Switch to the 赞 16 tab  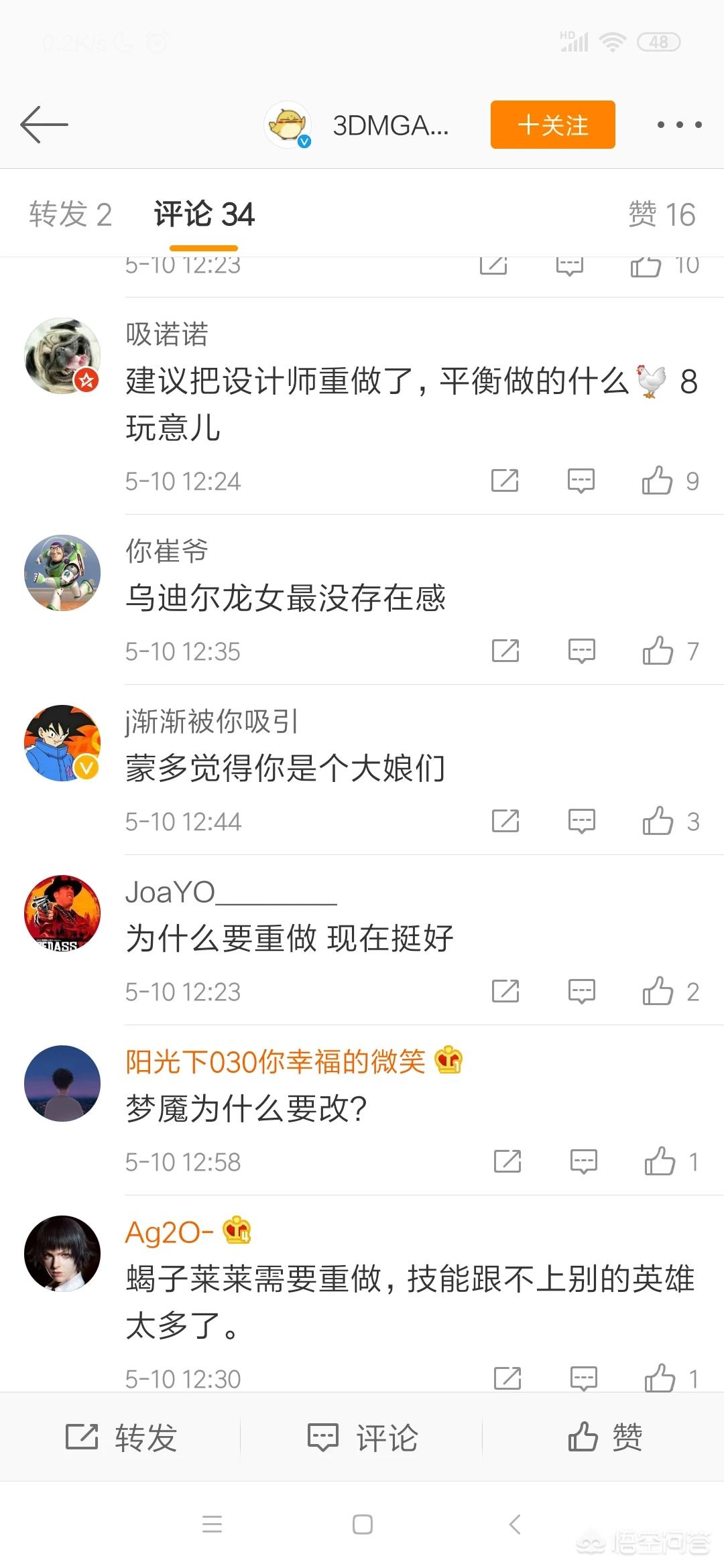pyautogui.click(x=662, y=214)
